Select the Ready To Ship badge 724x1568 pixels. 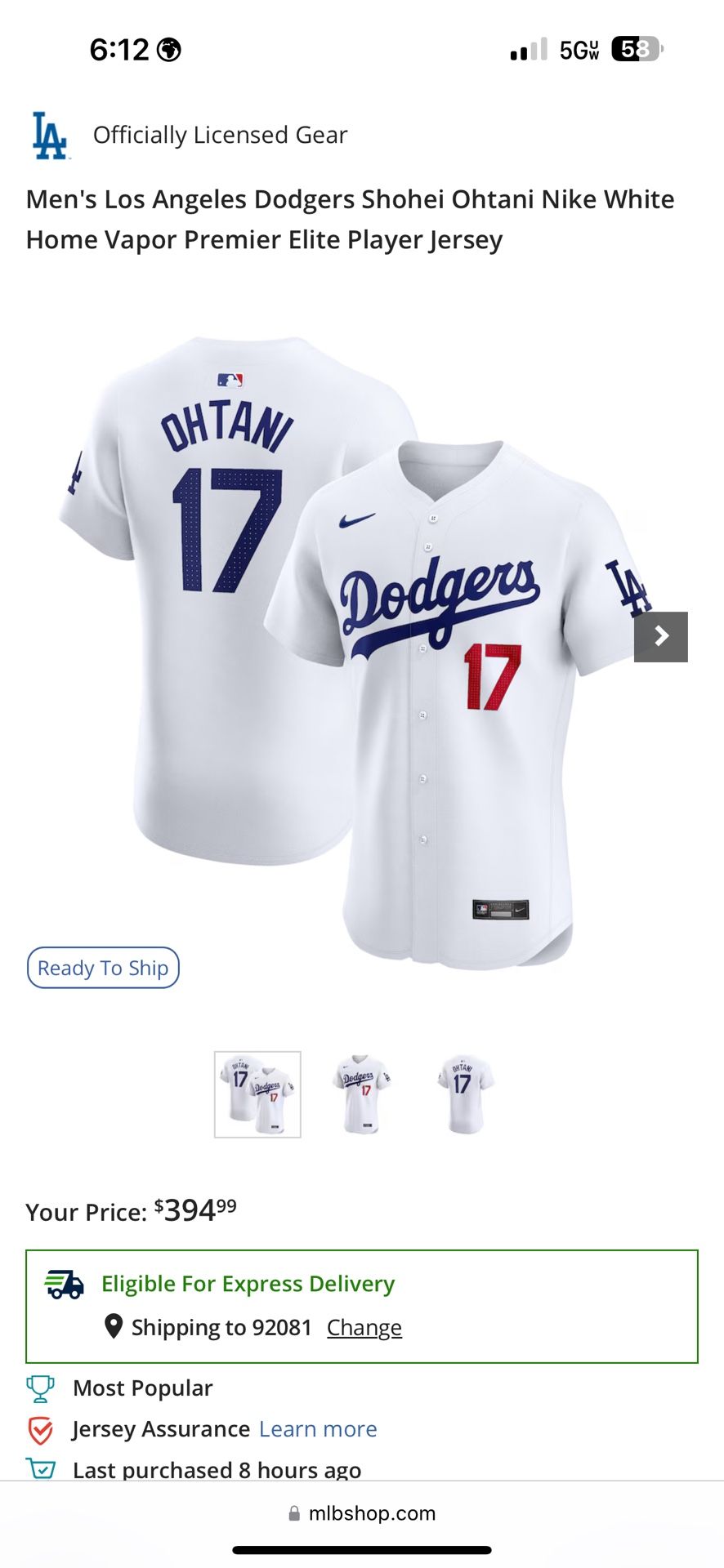pyautogui.click(x=103, y=967)
